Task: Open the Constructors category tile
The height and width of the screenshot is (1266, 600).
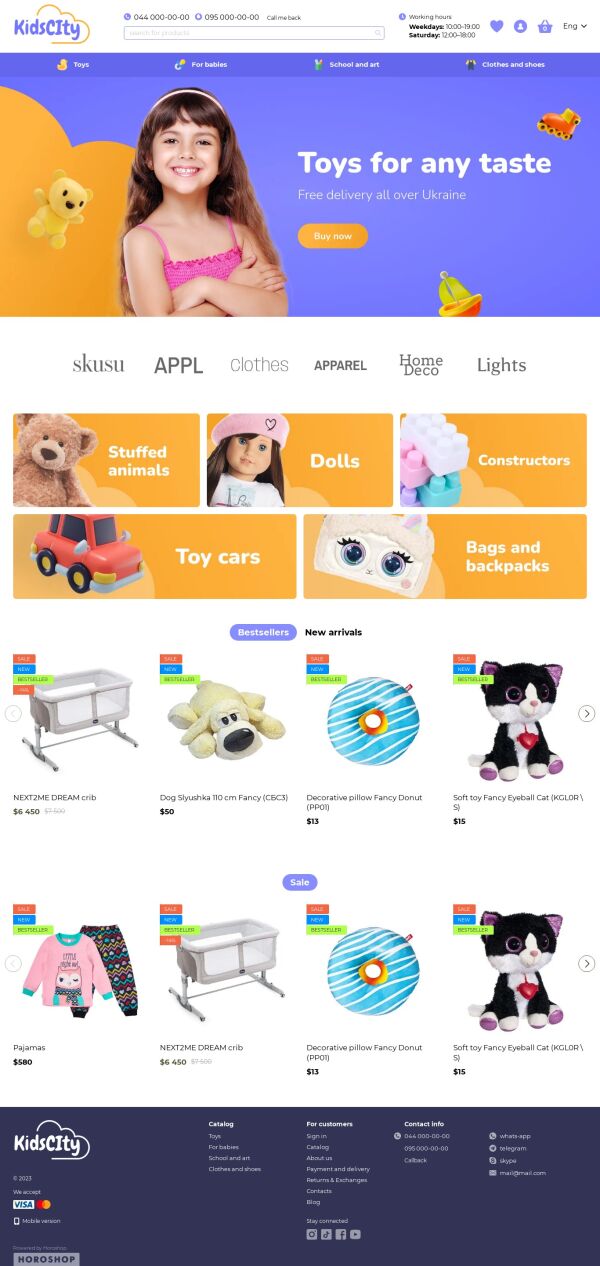Action: 493,460
